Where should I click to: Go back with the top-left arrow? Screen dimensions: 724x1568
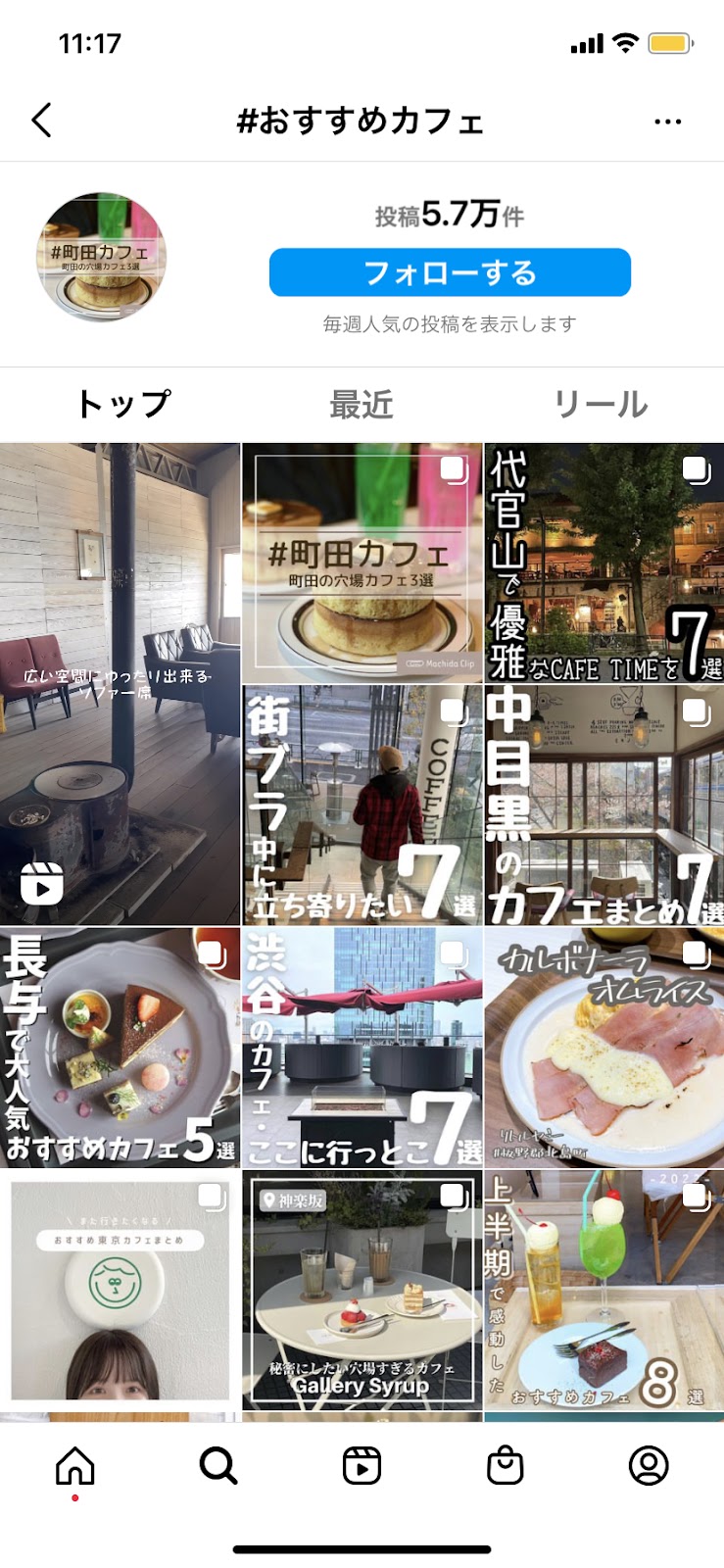click(x=41, y=121)
